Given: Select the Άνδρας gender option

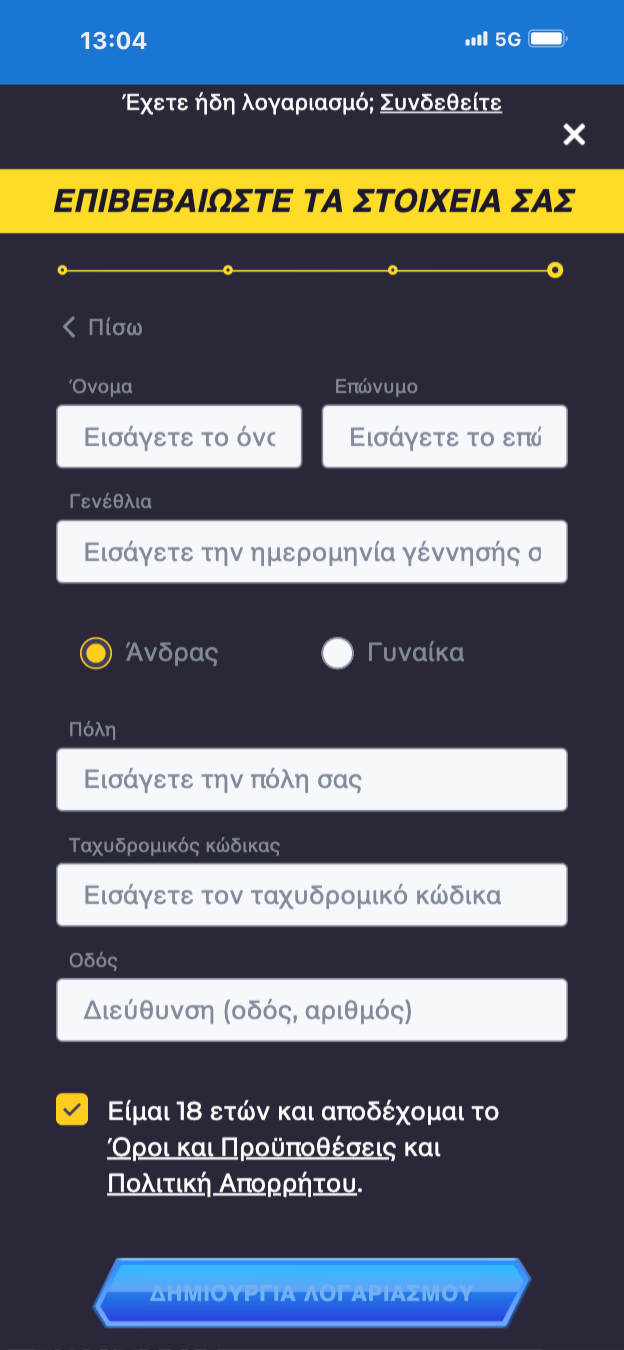Looking at the screenshot, I should (96, 654).
